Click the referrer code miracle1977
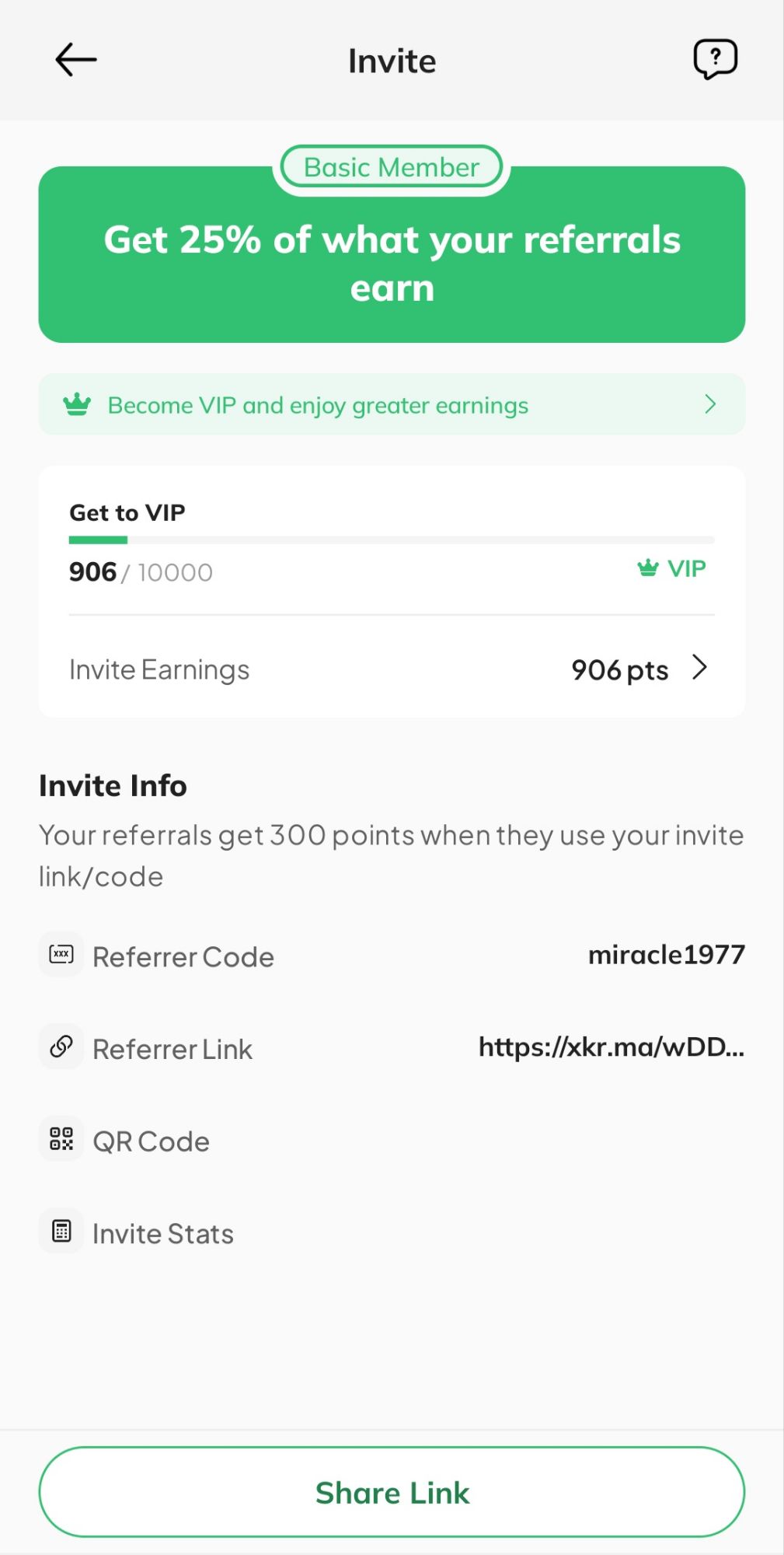 pyautogui.click(x=666, y=954)
